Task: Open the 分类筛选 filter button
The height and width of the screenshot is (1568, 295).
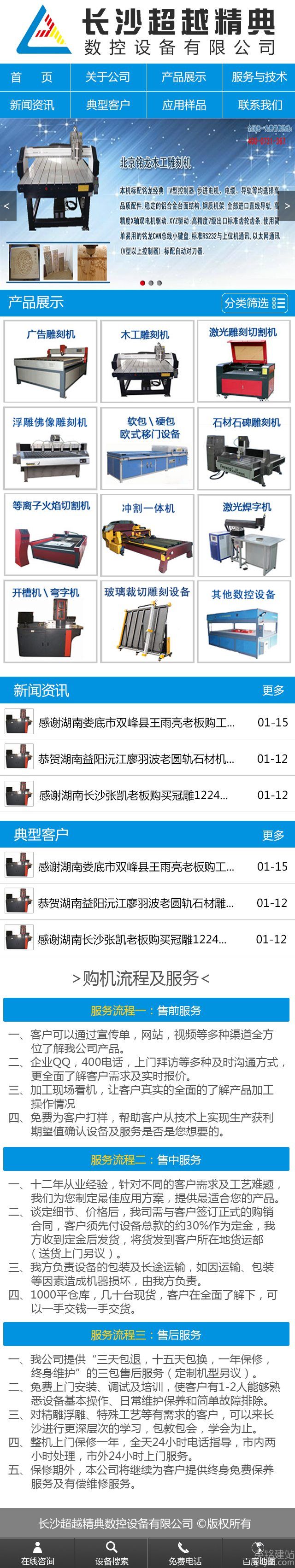Action: click(255, 303)
